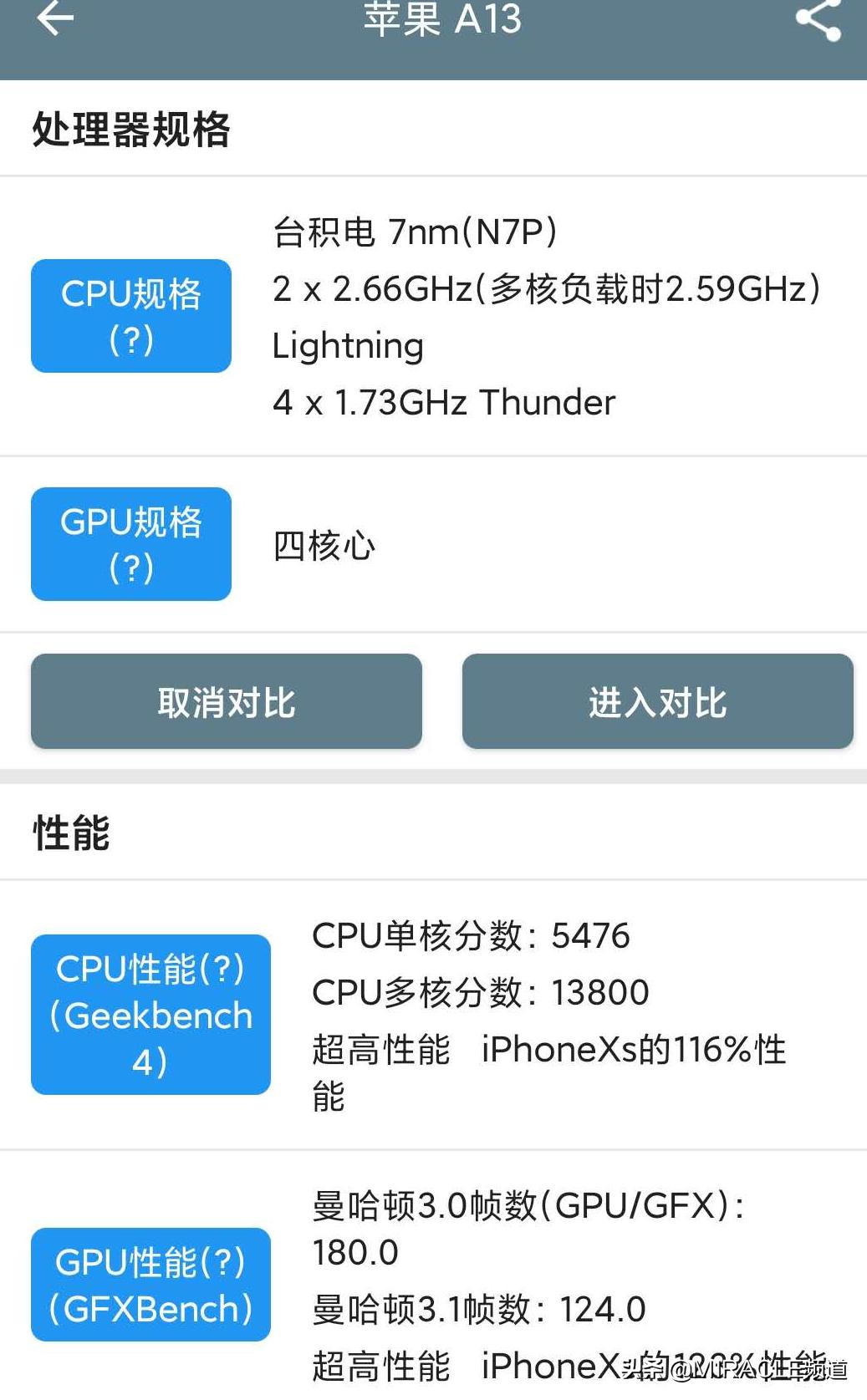Open the GPU规格(?) explanation button

(x=131, y=544)
